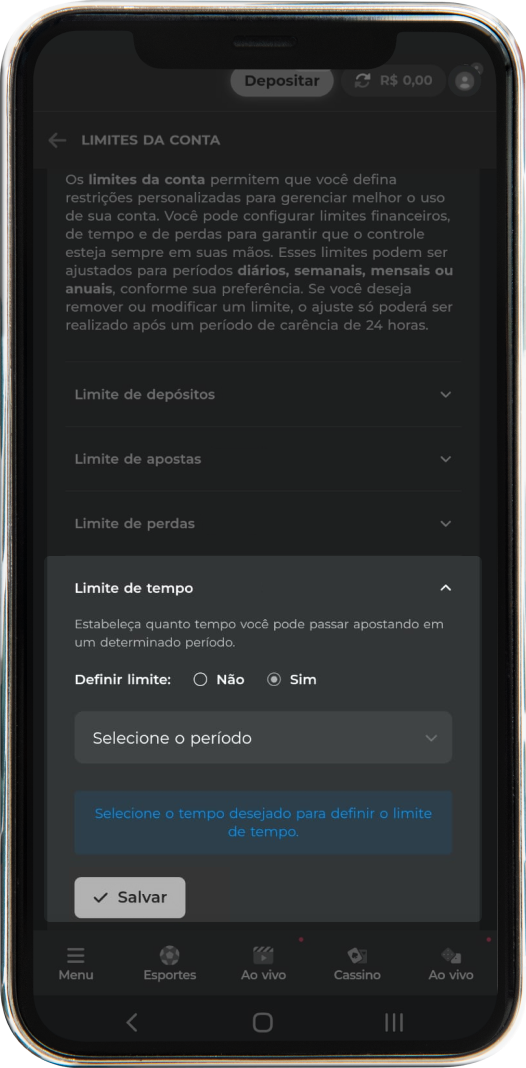
Task: Open the Menu drawer
Action: [x=76, y=964]
